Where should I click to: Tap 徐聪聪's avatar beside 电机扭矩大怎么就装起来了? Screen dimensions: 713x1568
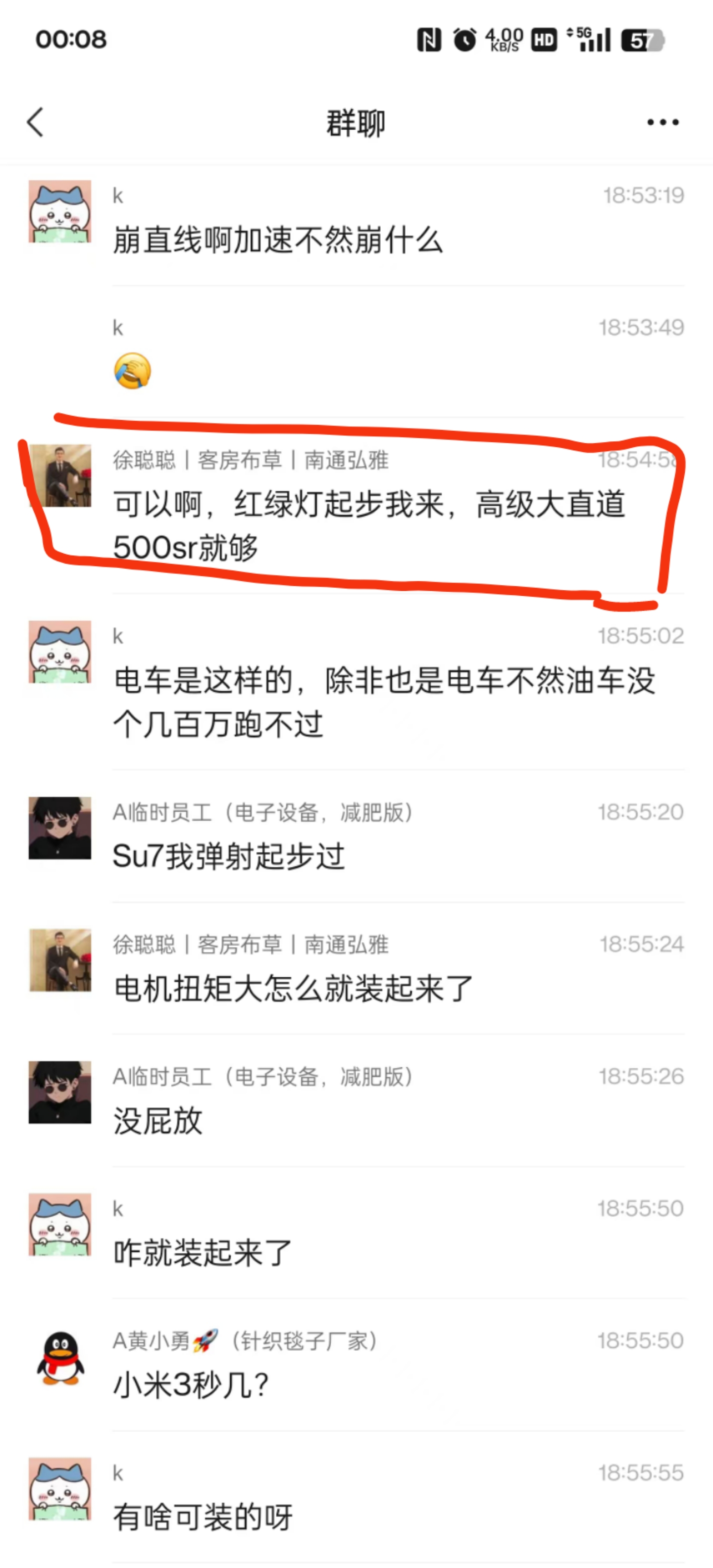[x=60, y=960]
